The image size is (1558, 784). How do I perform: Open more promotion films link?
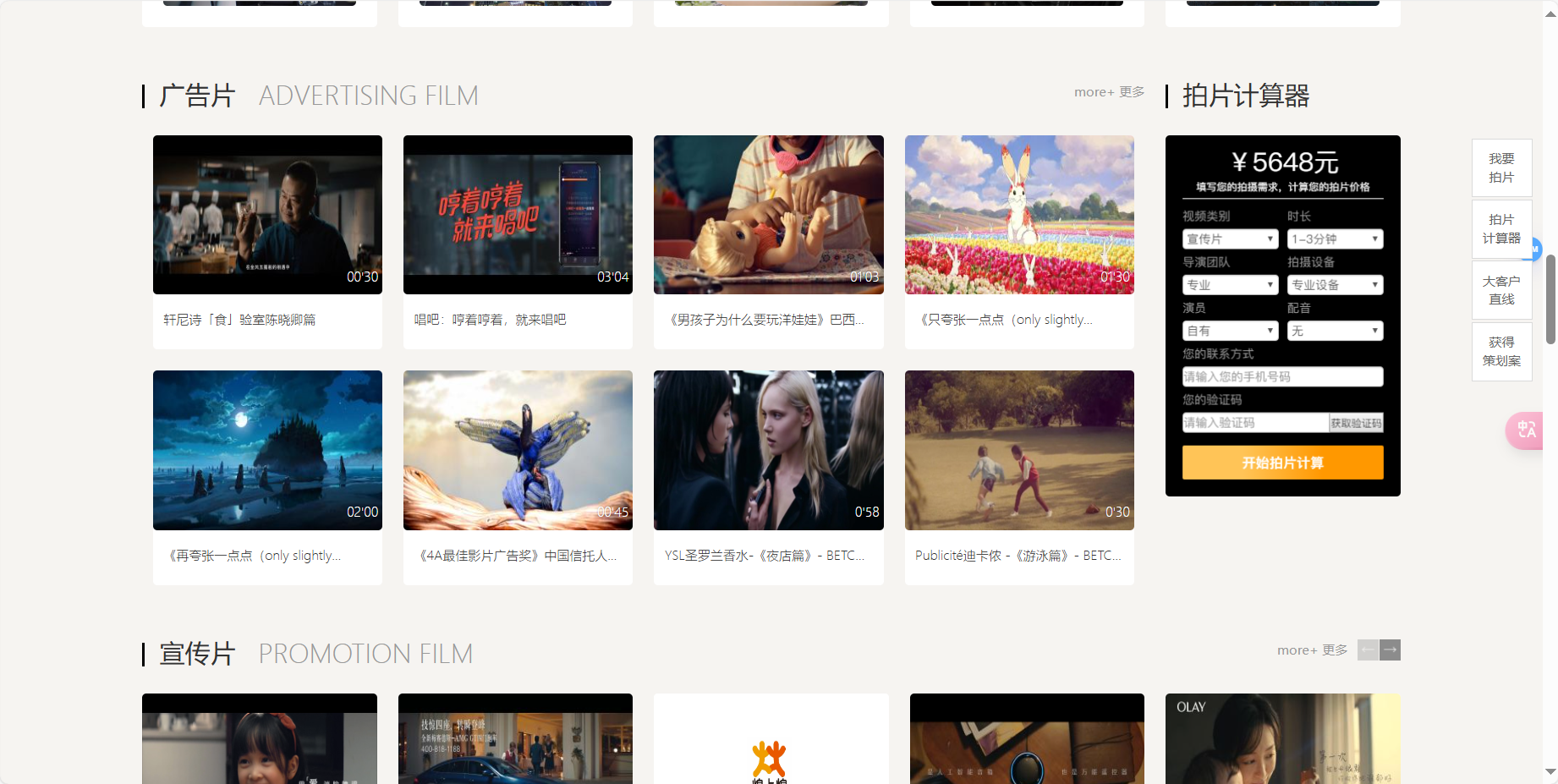click(x=1312, y=650)
